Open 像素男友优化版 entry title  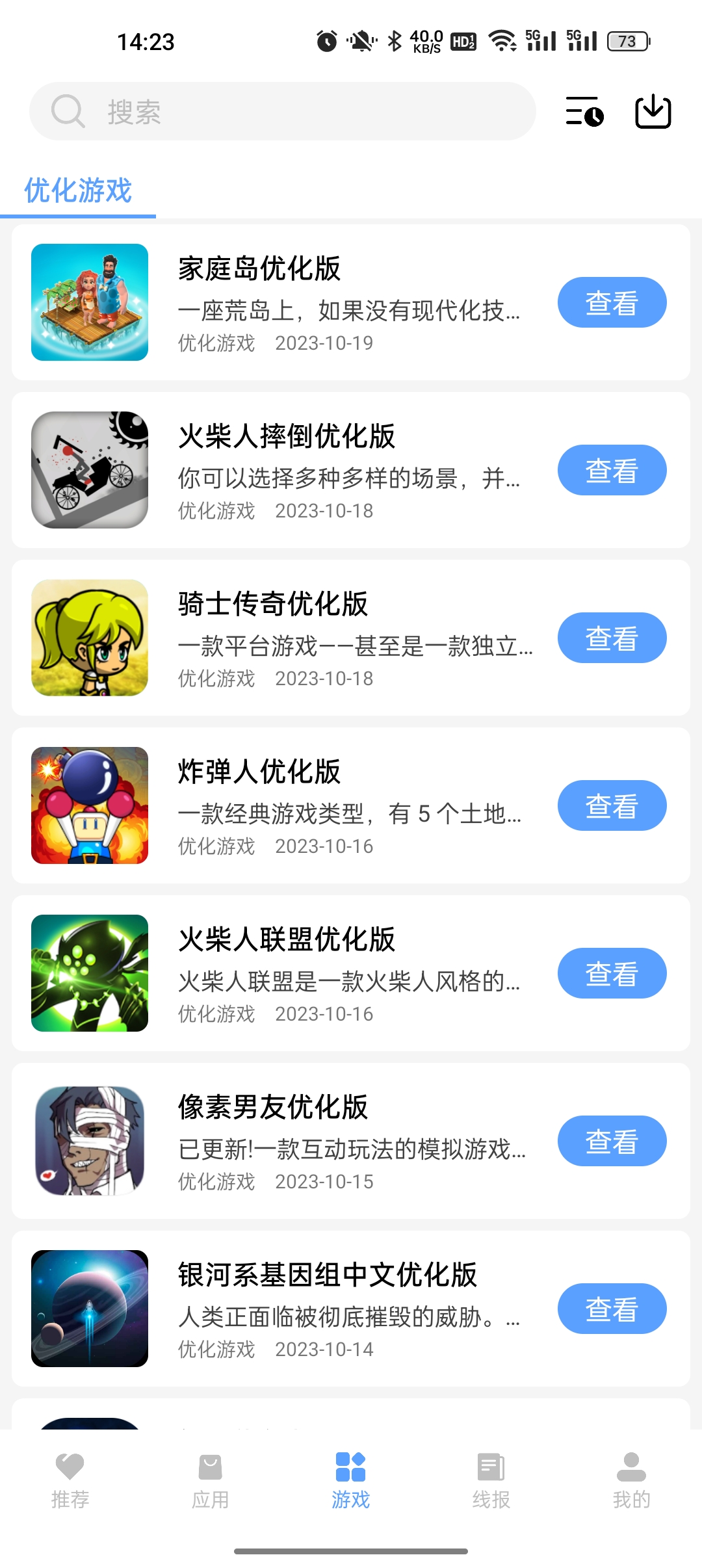coord(273,1109)
